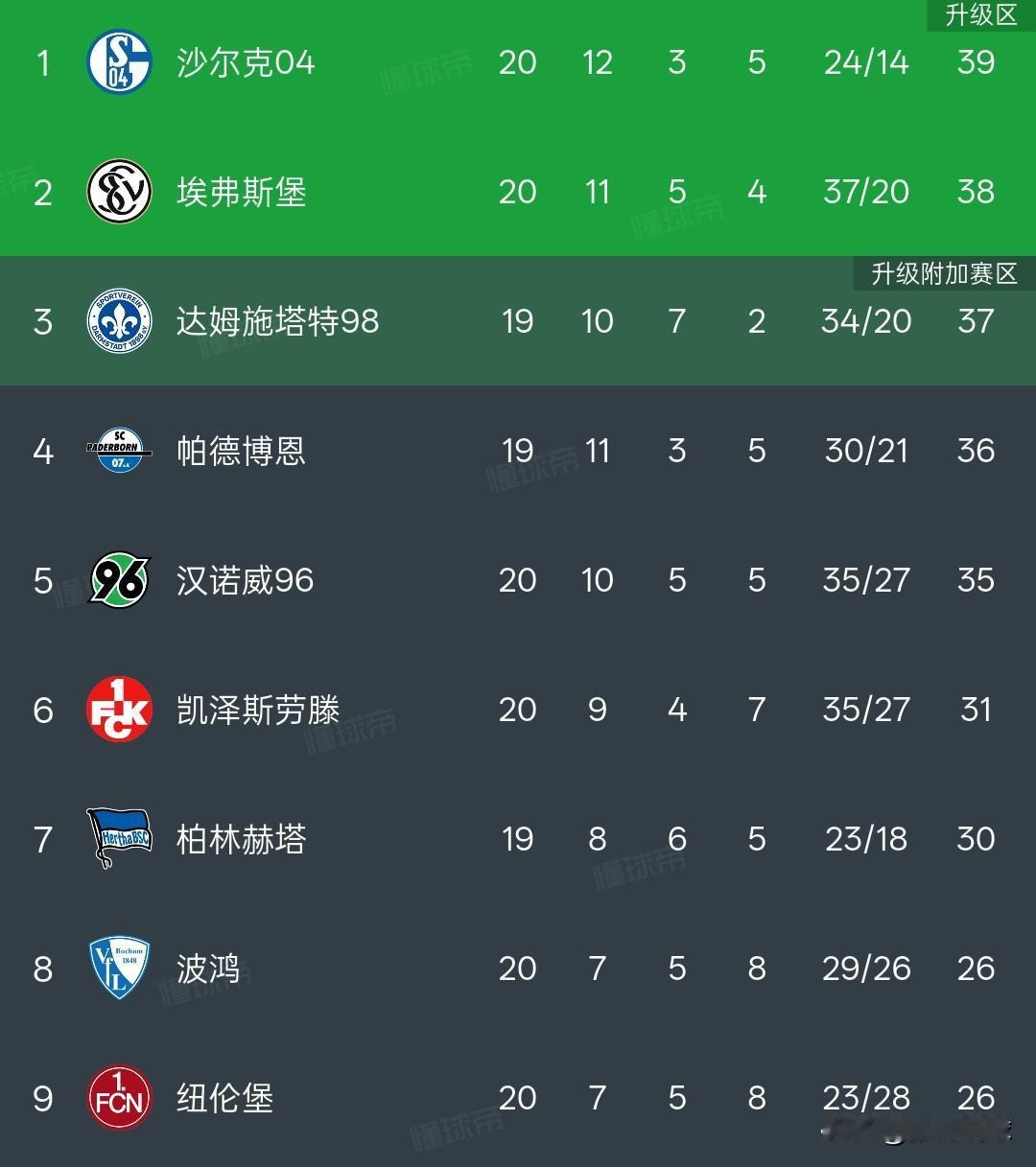Click the 柏林赫塔 team name
Viewport: 1036px width, 1167px height.
tap(238, 838)
